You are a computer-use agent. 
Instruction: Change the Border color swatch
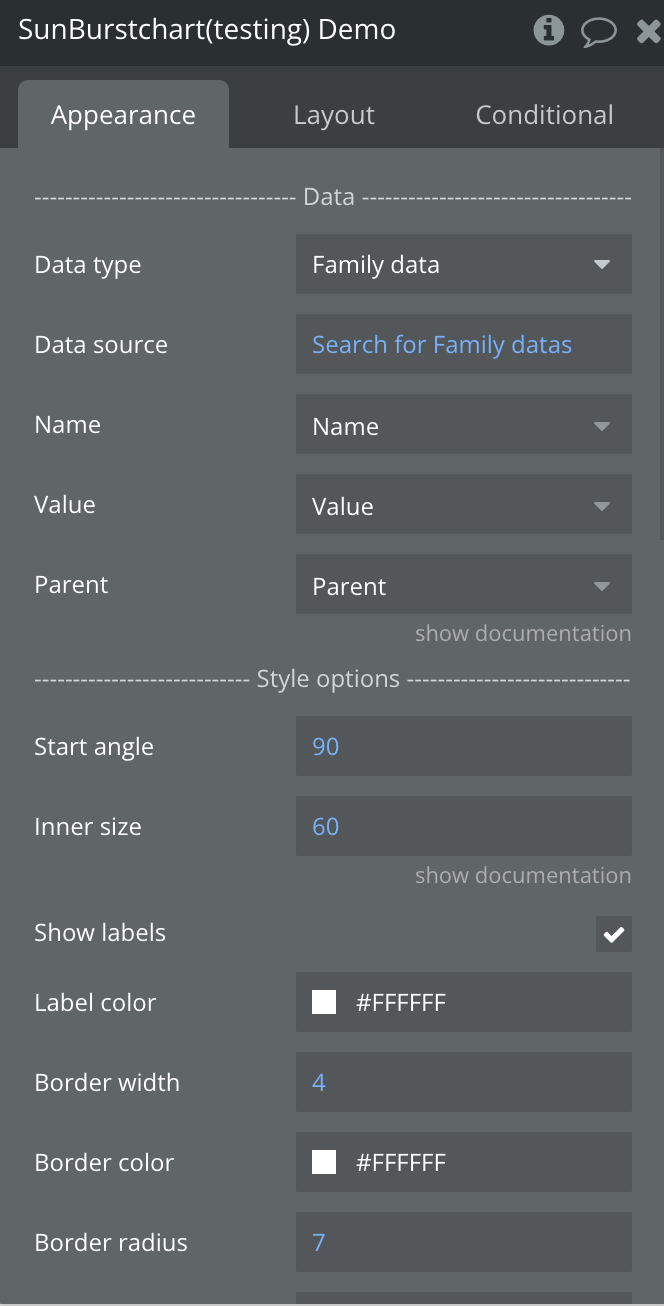click(x=324, y=1162)
